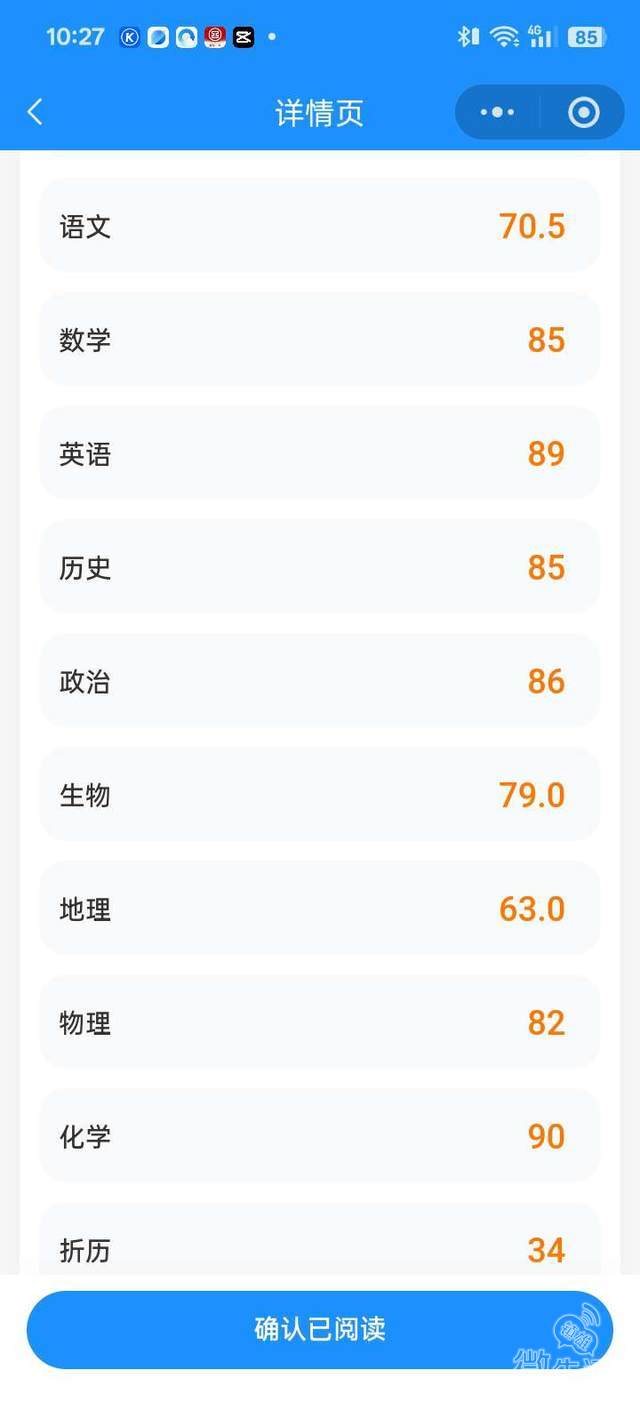Open the mini program more options menu

point(497,112)
